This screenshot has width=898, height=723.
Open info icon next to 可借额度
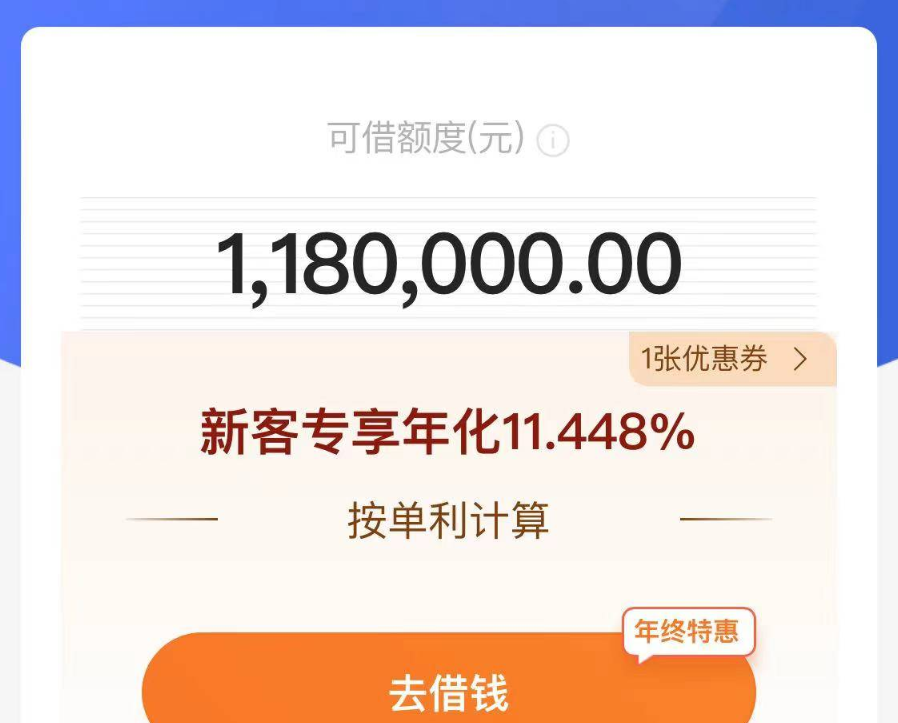tap(553, 140)
